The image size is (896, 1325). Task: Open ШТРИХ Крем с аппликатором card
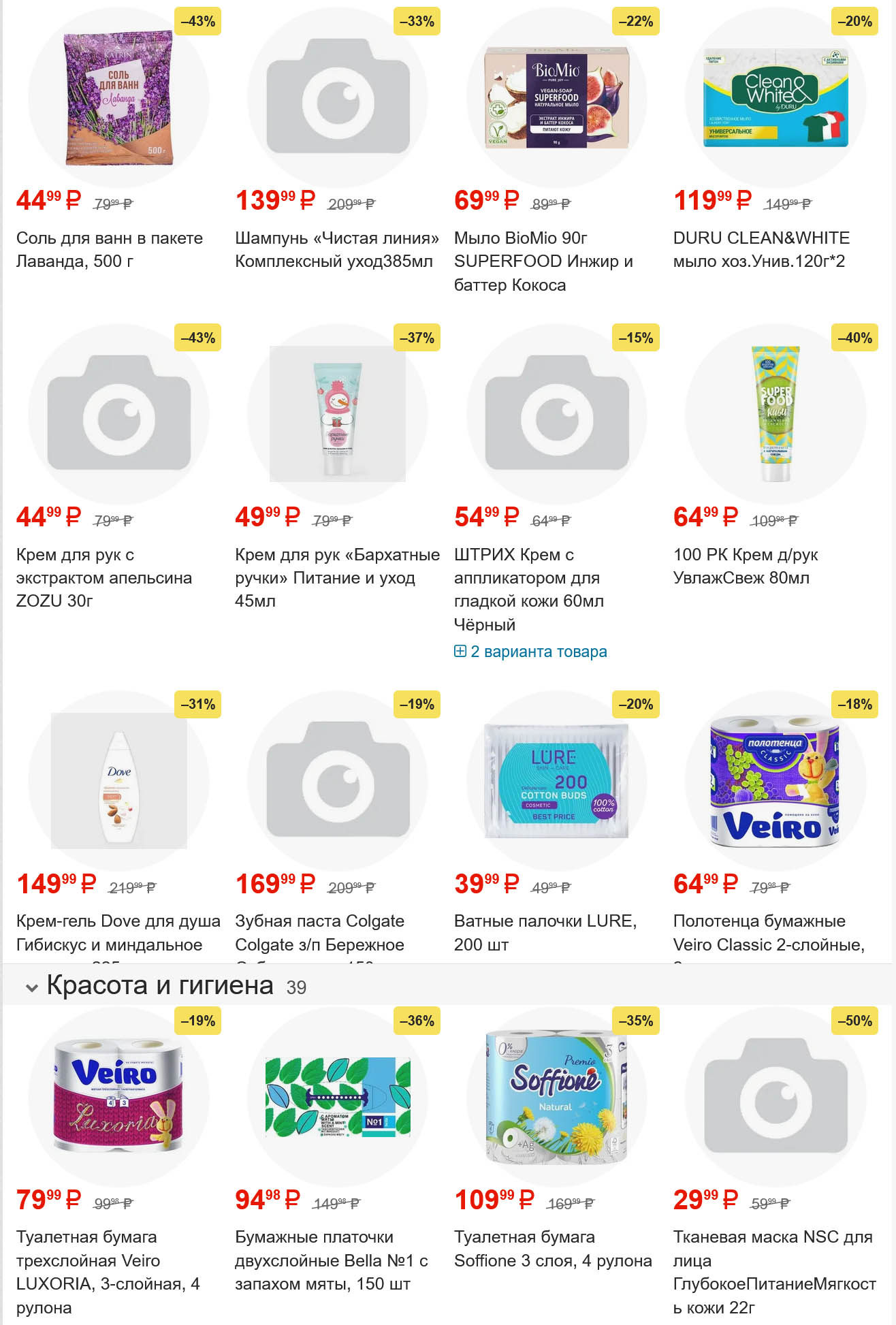[528, 589]
